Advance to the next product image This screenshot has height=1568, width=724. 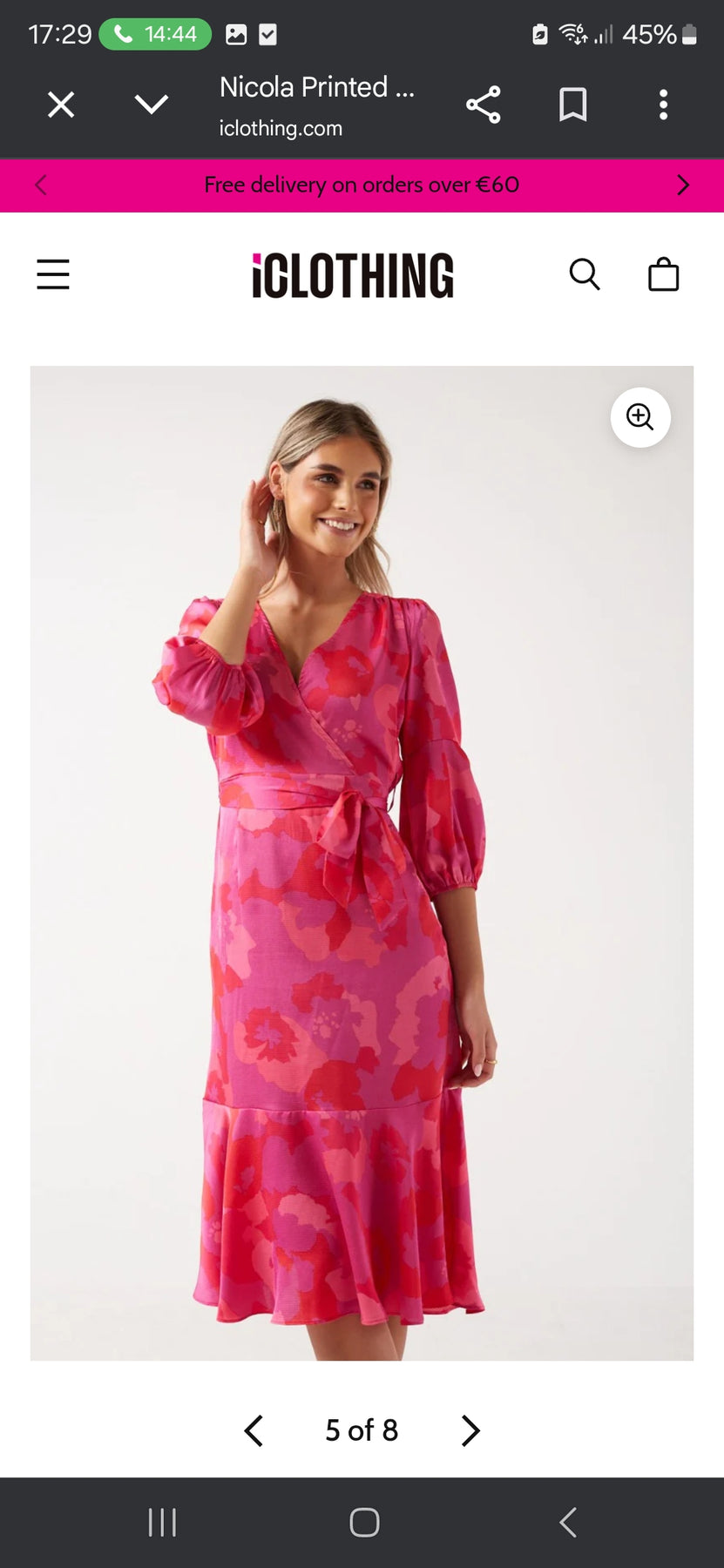470,1430
